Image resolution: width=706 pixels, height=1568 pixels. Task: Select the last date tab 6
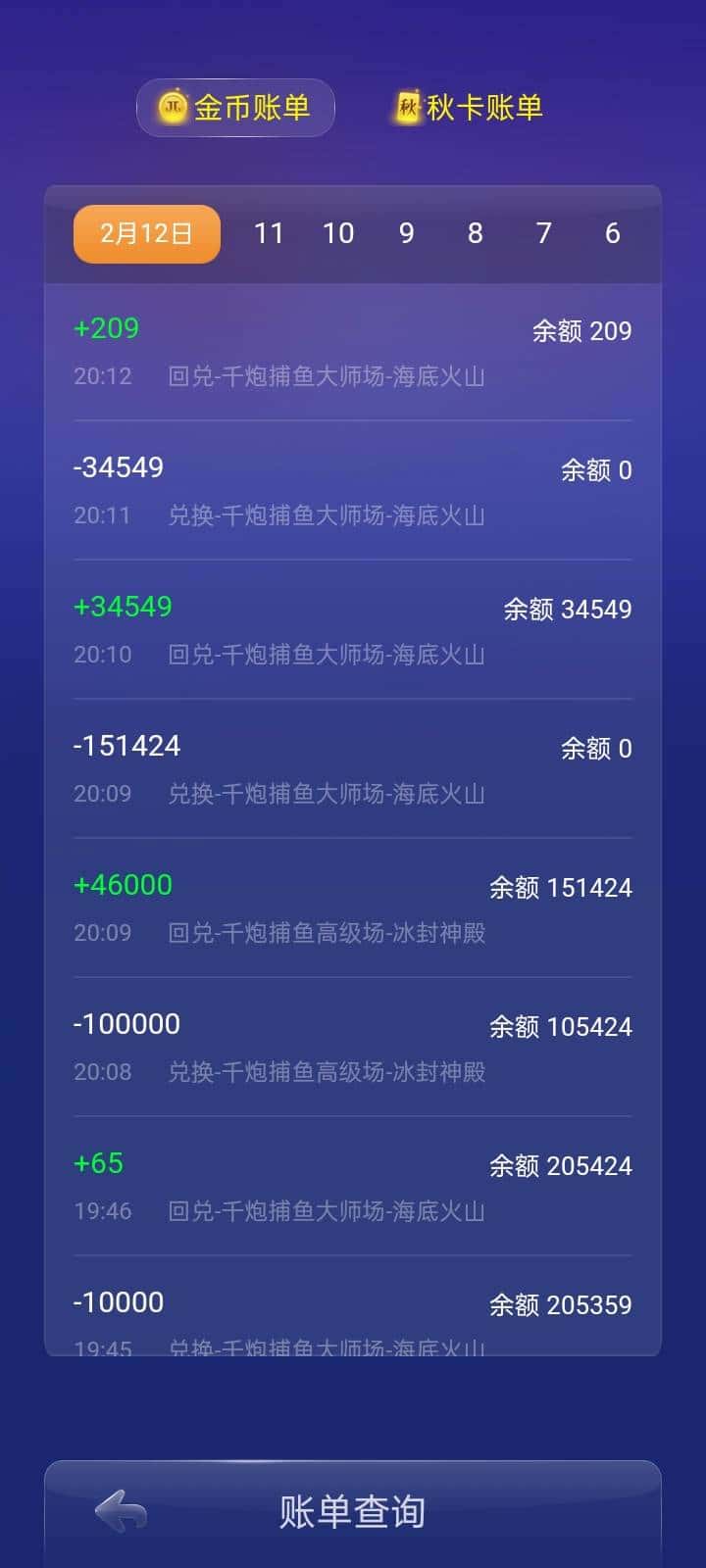coord(612,233)
